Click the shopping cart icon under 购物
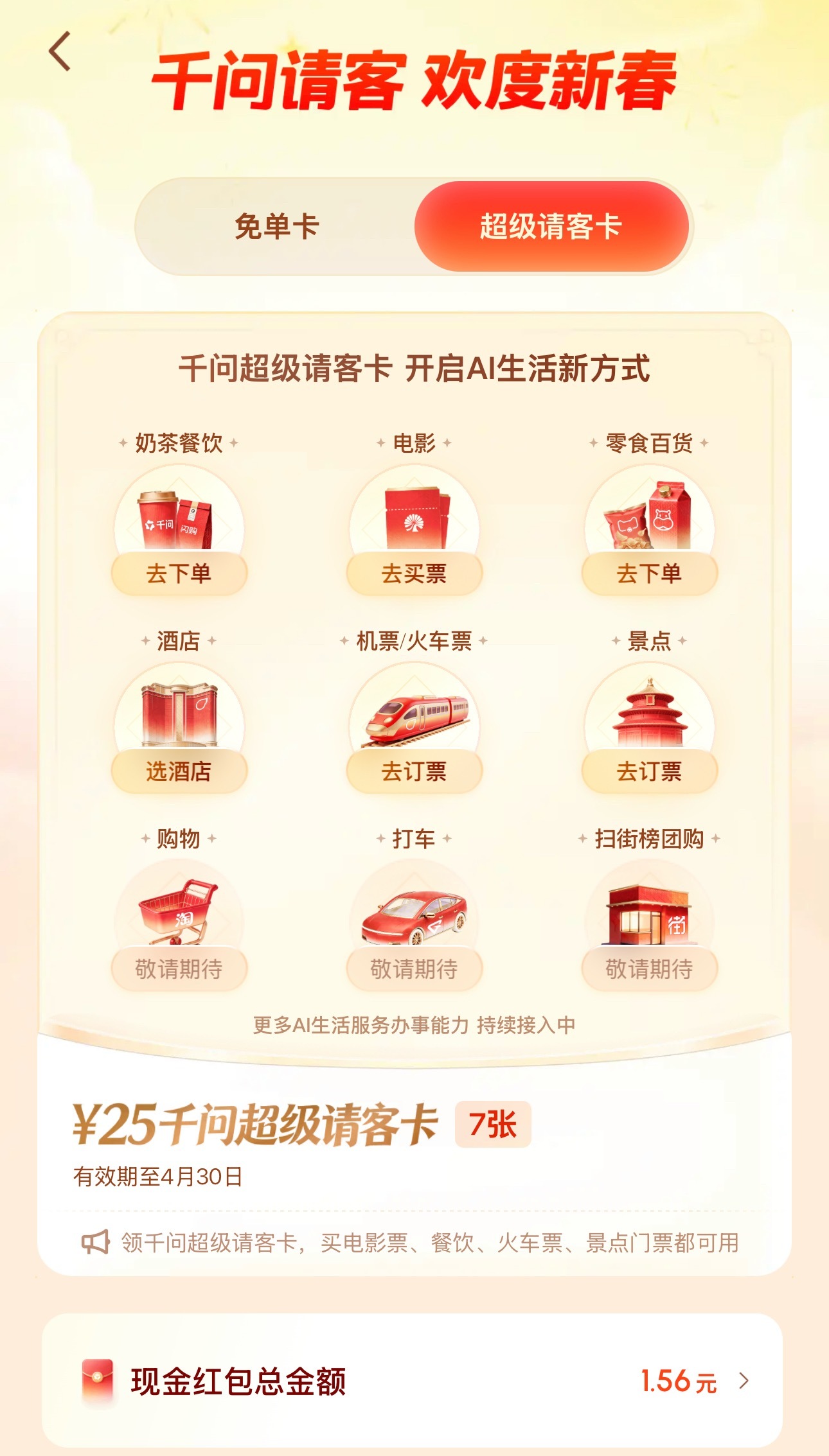 coord(177,918)
